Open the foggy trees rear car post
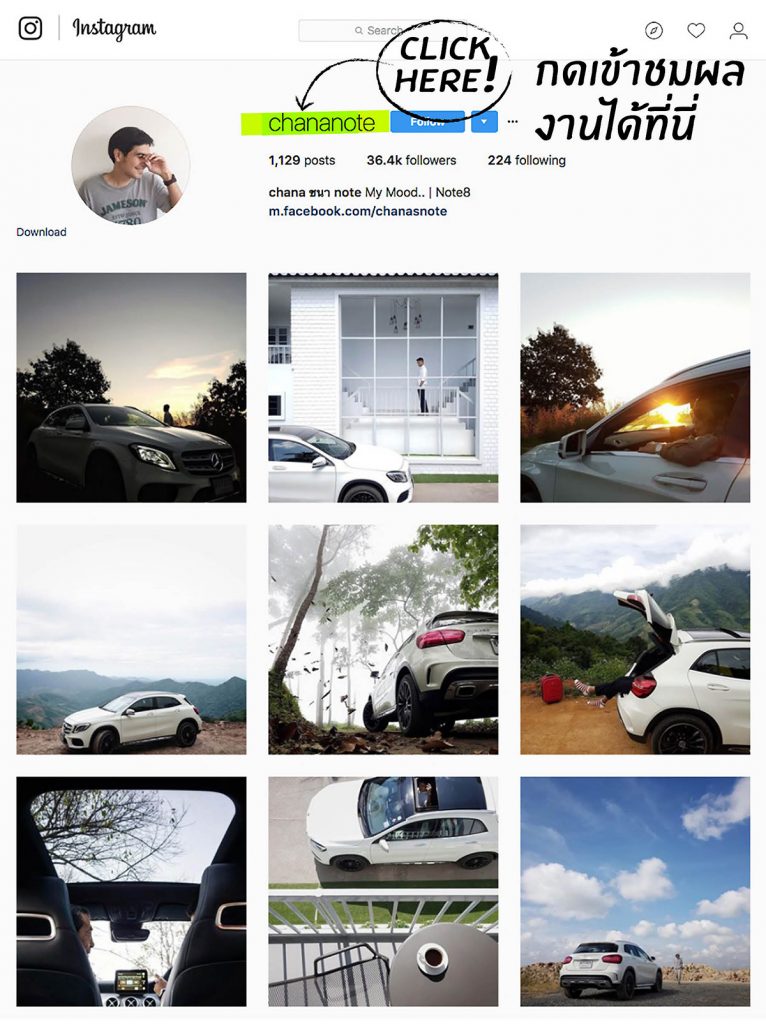 [383, 639]
